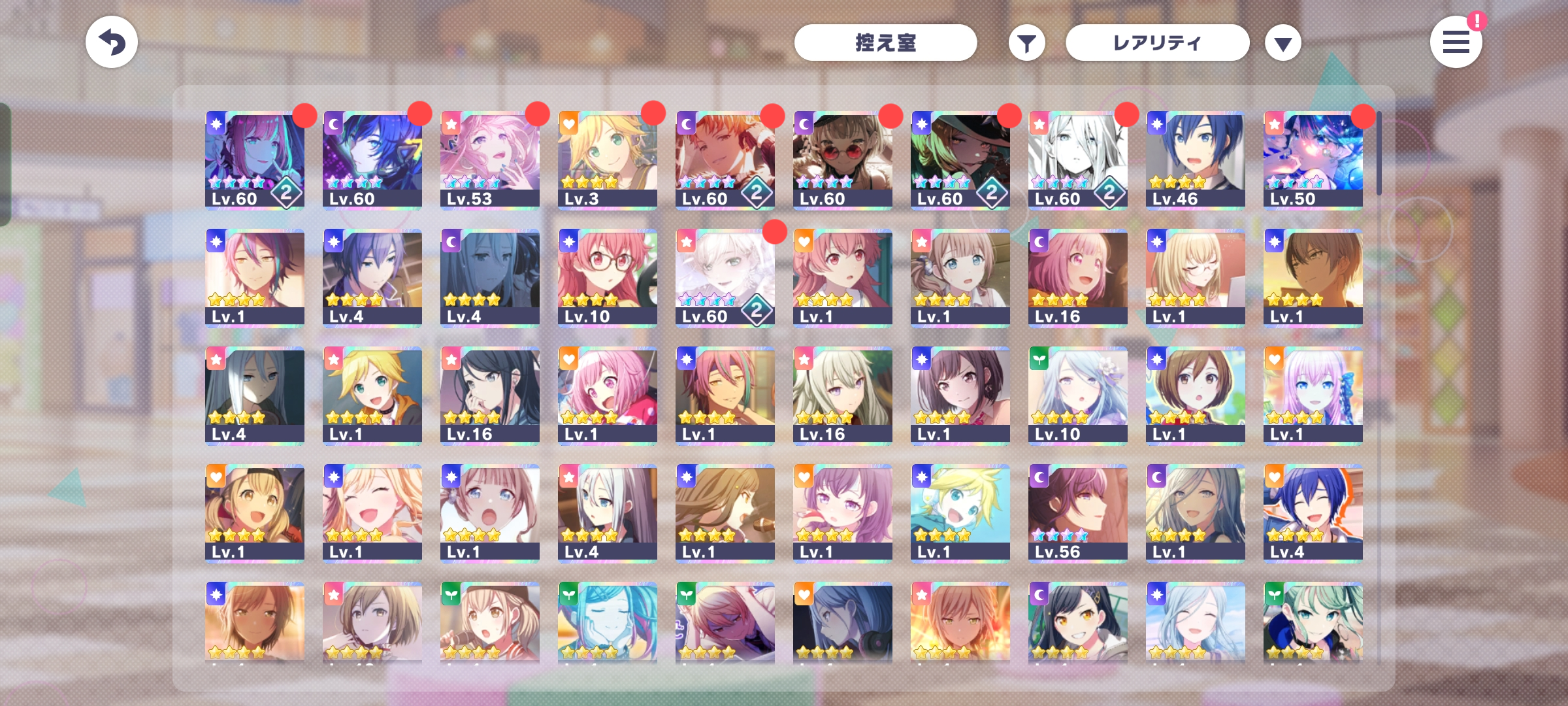Choose the Lv.50 card
Screen dimensions: 1568x706
1313,160
